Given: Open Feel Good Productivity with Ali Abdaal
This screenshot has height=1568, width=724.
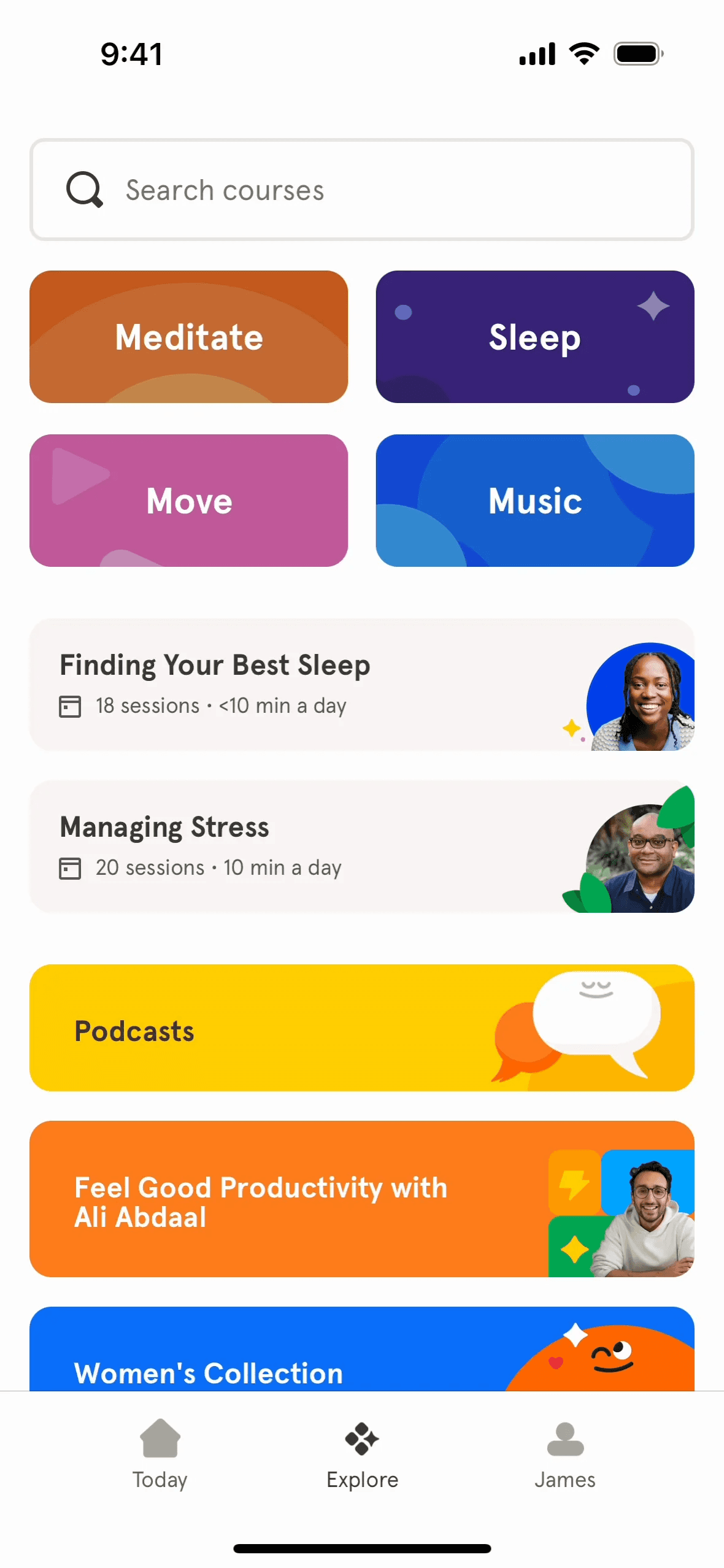Looking at the screenshot, I should [x=362, y=1199].
